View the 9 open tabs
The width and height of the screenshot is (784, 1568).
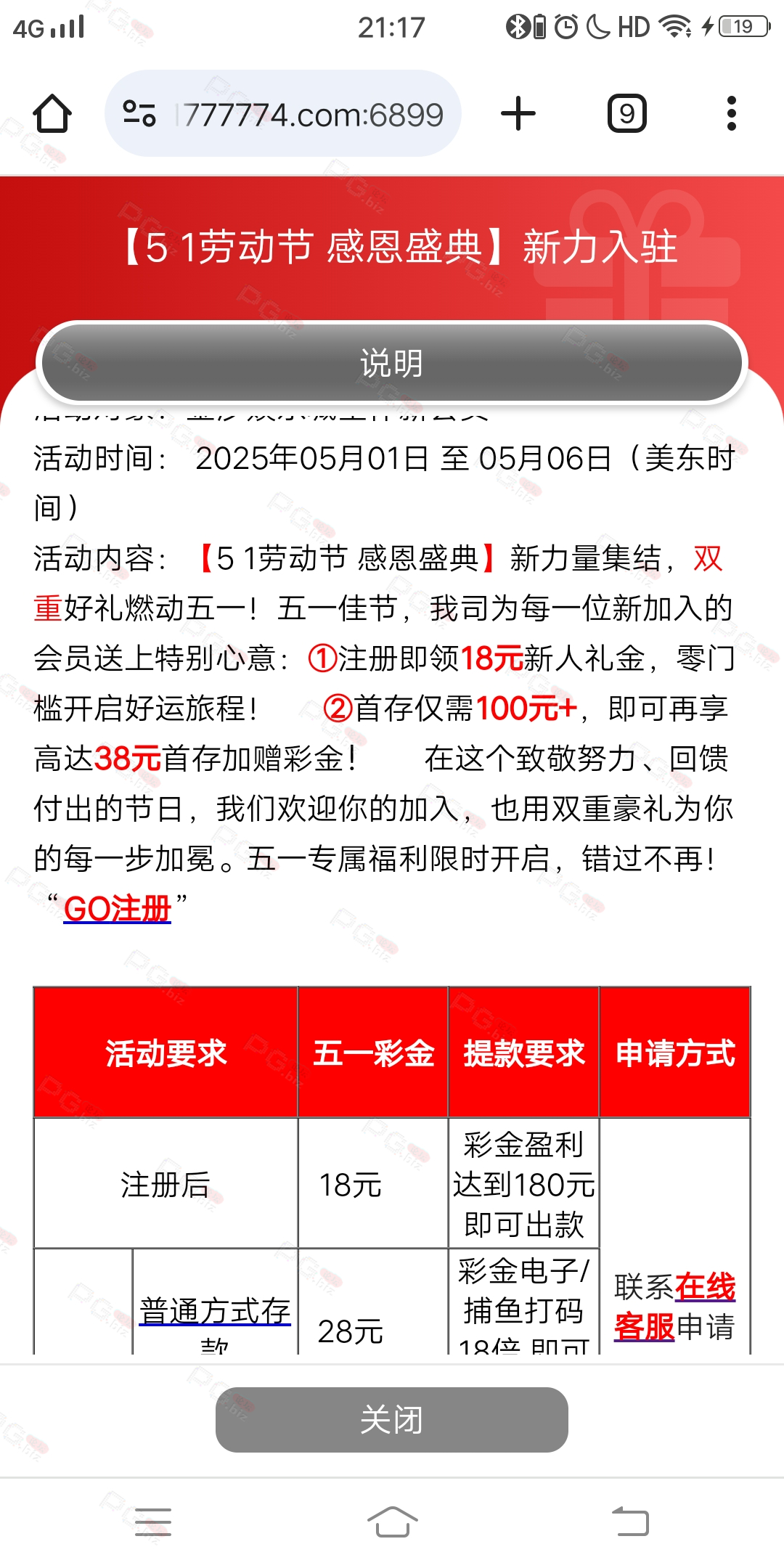coord(627,114)
